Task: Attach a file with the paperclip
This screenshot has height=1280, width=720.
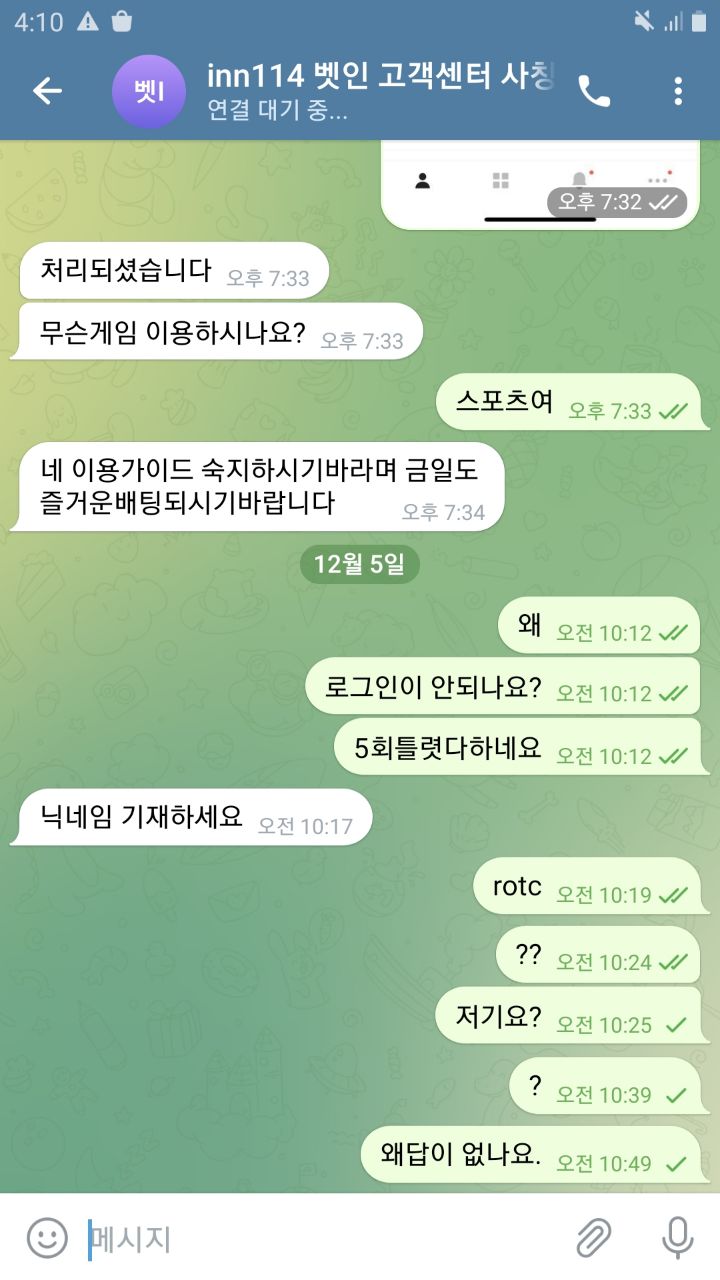Action: (x=594, y=1239)
